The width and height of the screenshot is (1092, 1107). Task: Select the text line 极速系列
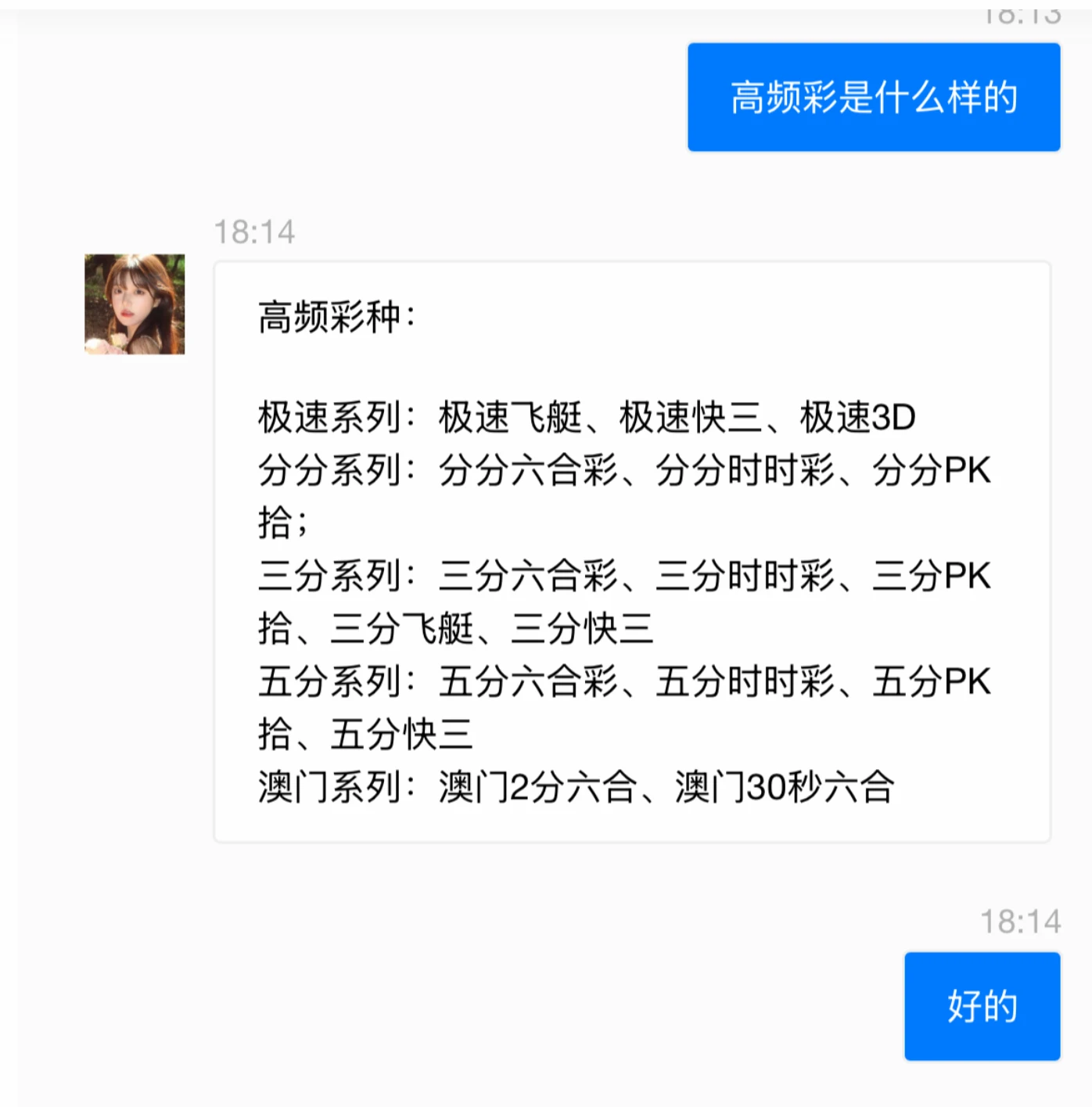pyautogui.click(x=329, y=417)
